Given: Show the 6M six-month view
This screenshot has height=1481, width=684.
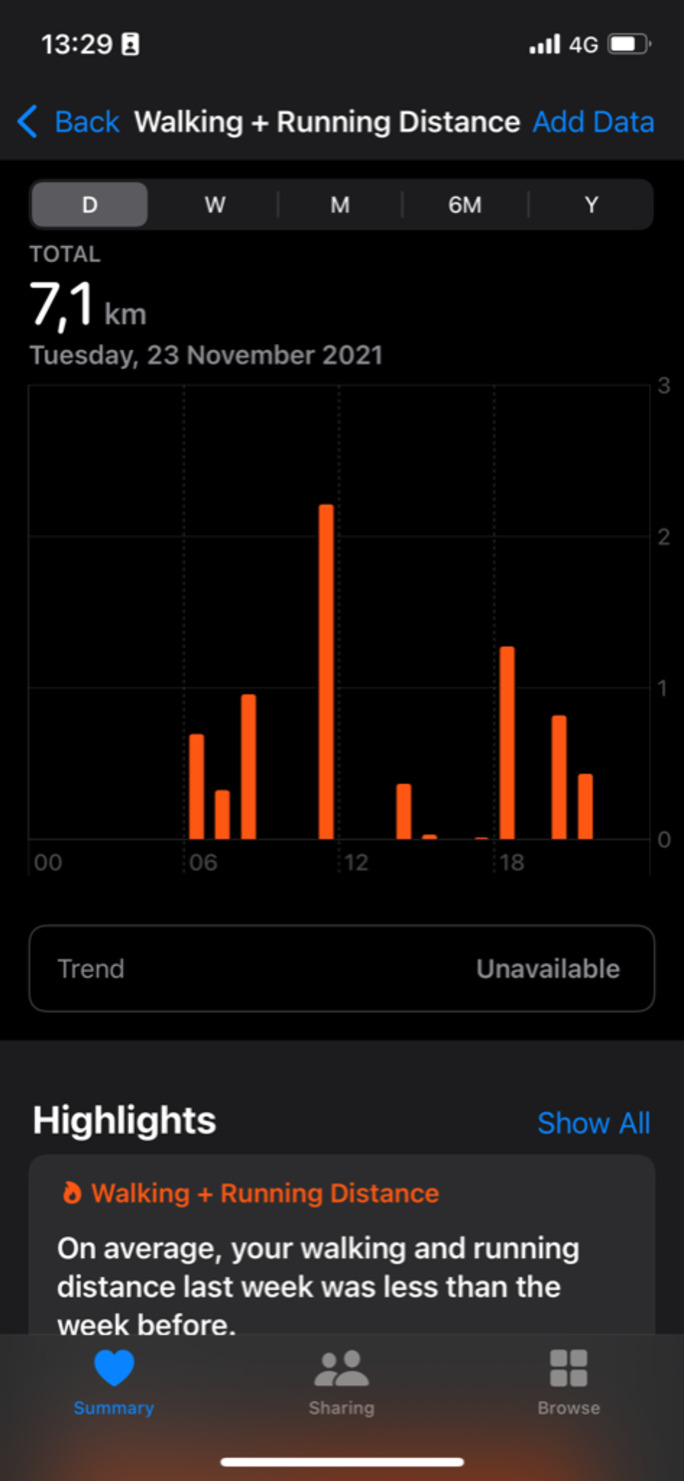Looking at the screenshot, I should tap(465, 205).
